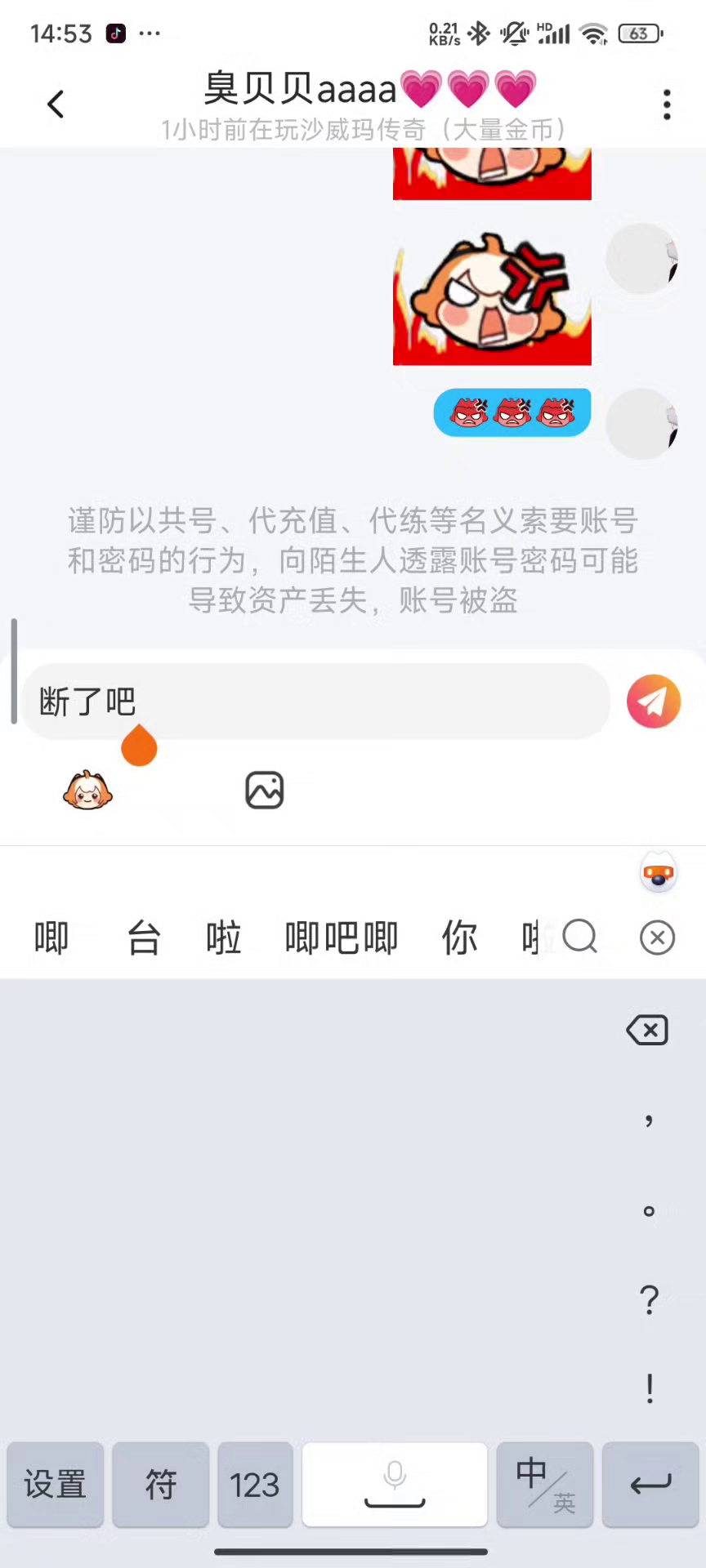Switch to the 123 number keyboard

[x=255, y=1485]
